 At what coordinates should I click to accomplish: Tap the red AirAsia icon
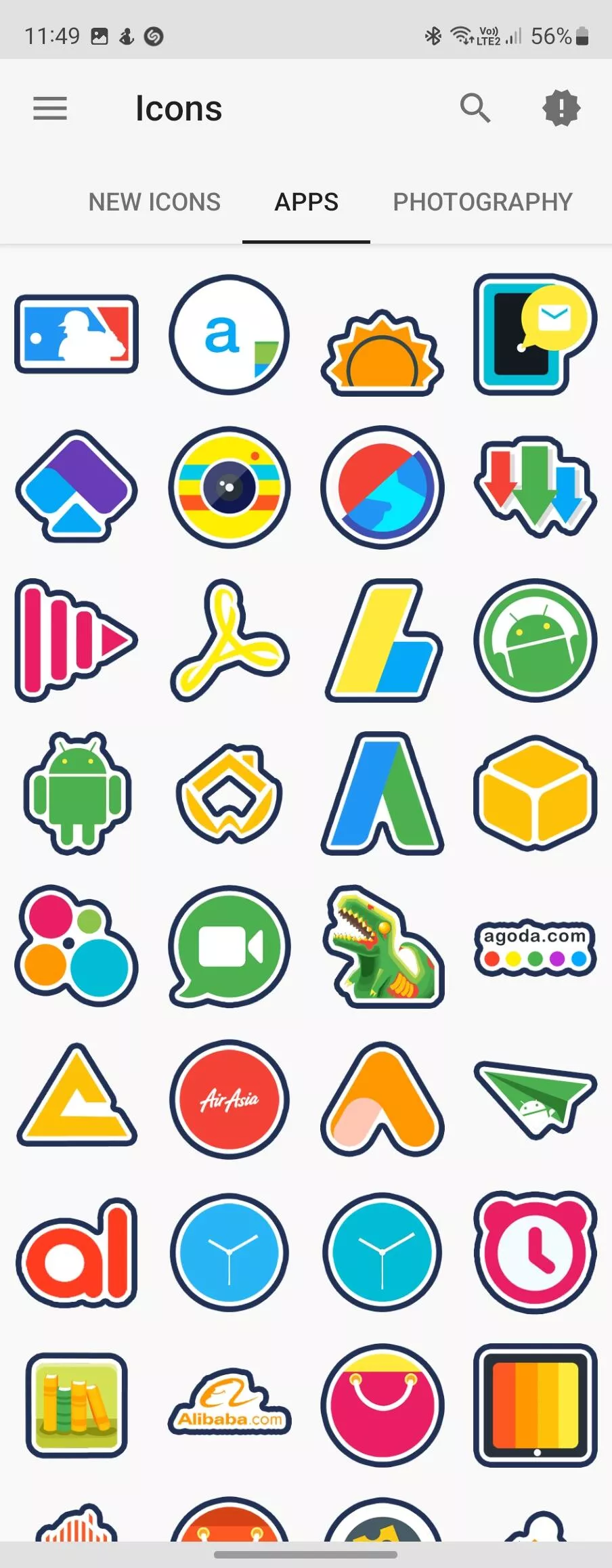(x=229, y=1099)
